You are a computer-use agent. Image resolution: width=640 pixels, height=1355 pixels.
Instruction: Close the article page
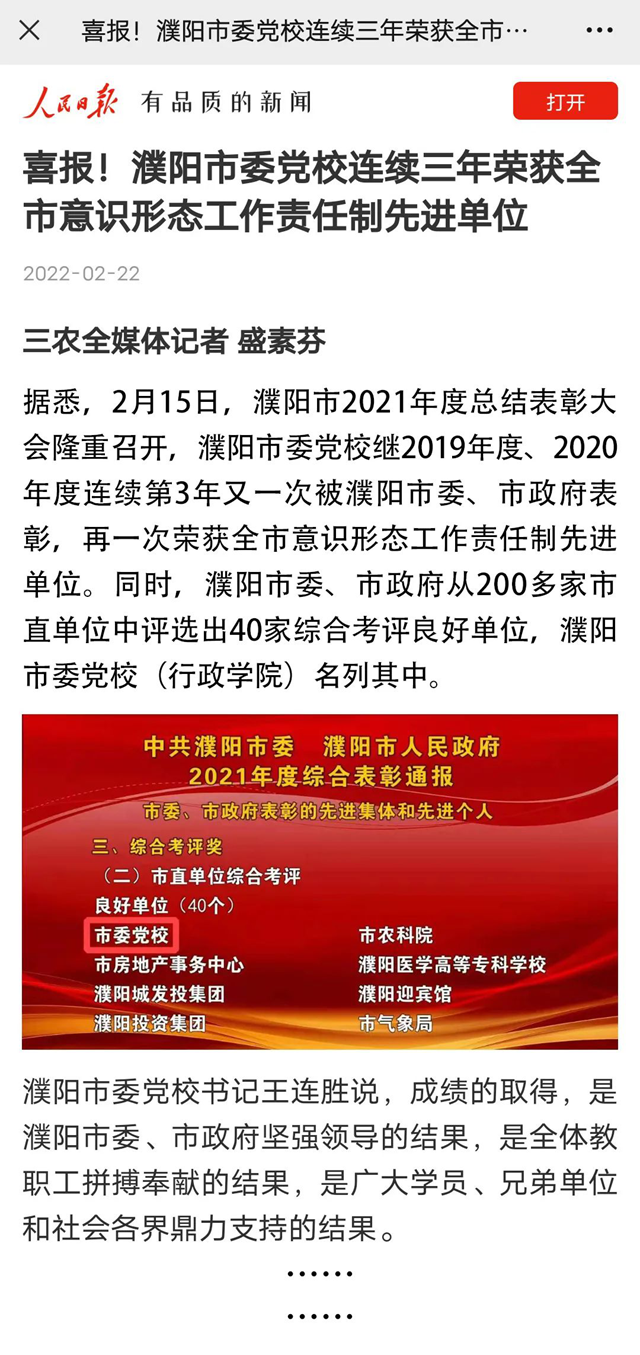pos(30,31)
